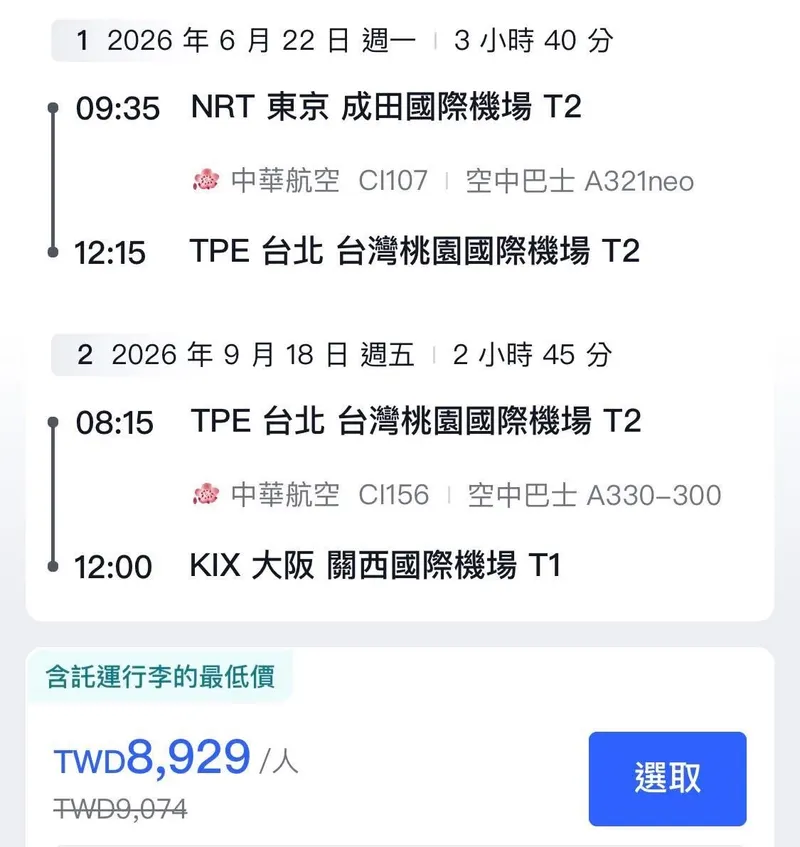
Task: Tap the 選取 button for TWD8,929 fare
Action: [667, 778]
